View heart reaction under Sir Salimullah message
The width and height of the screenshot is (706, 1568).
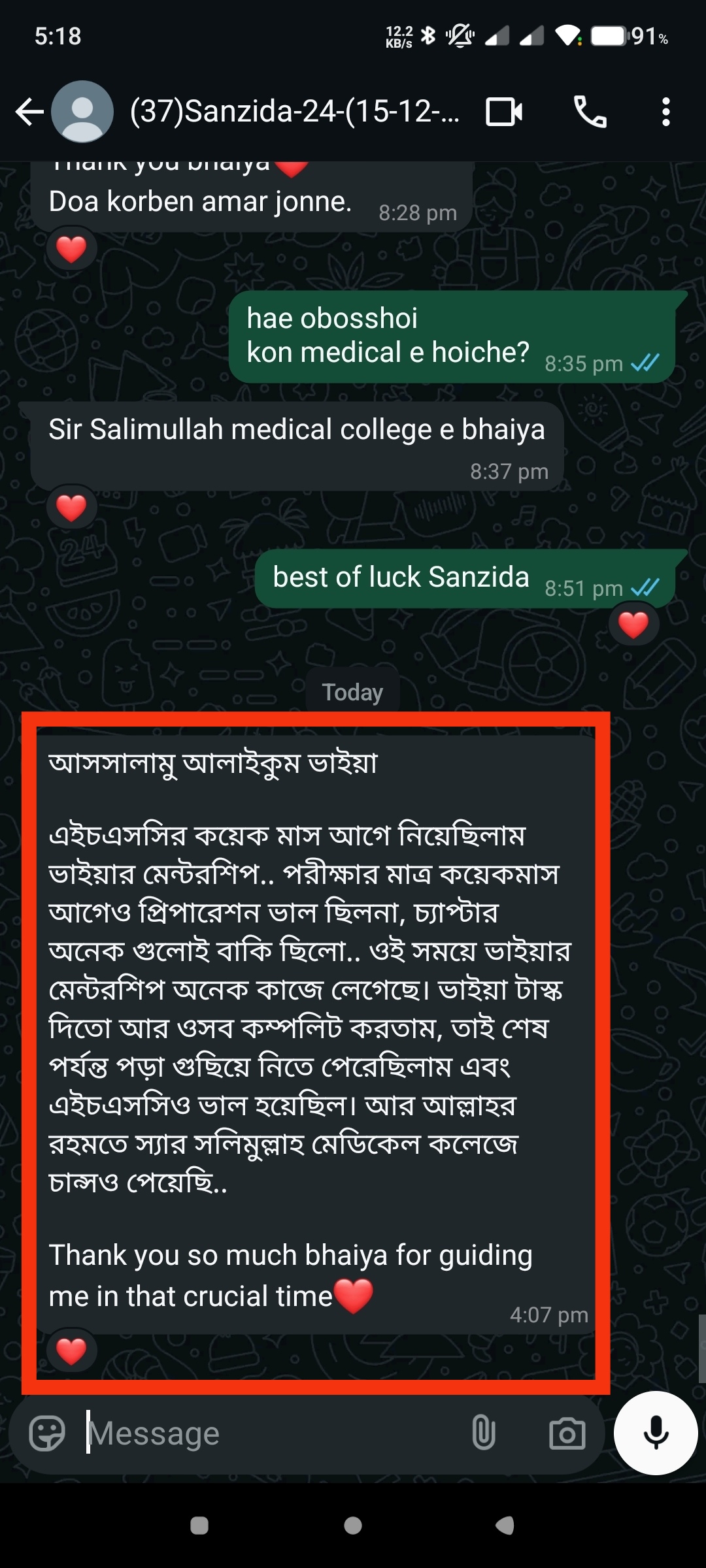pyautogui.click(x=71, y=508)
